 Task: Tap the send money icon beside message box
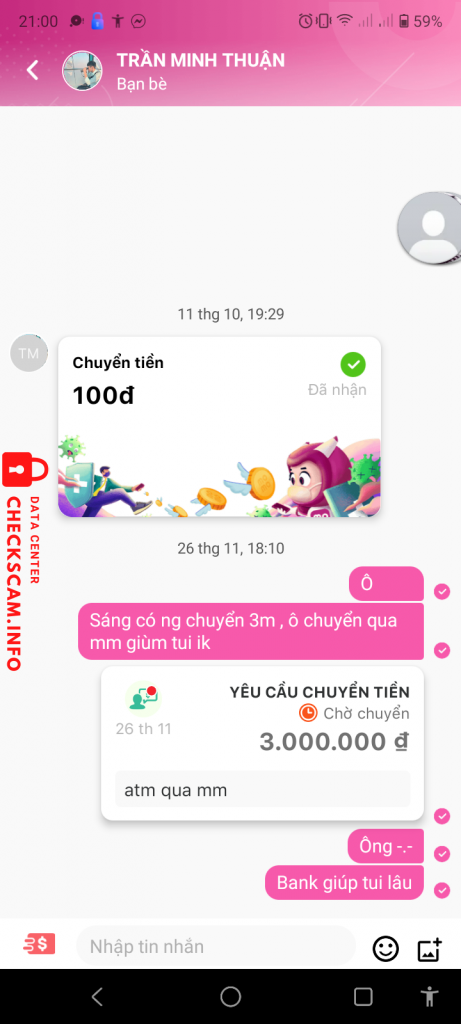pyautogui.click(x=39, y=944)
